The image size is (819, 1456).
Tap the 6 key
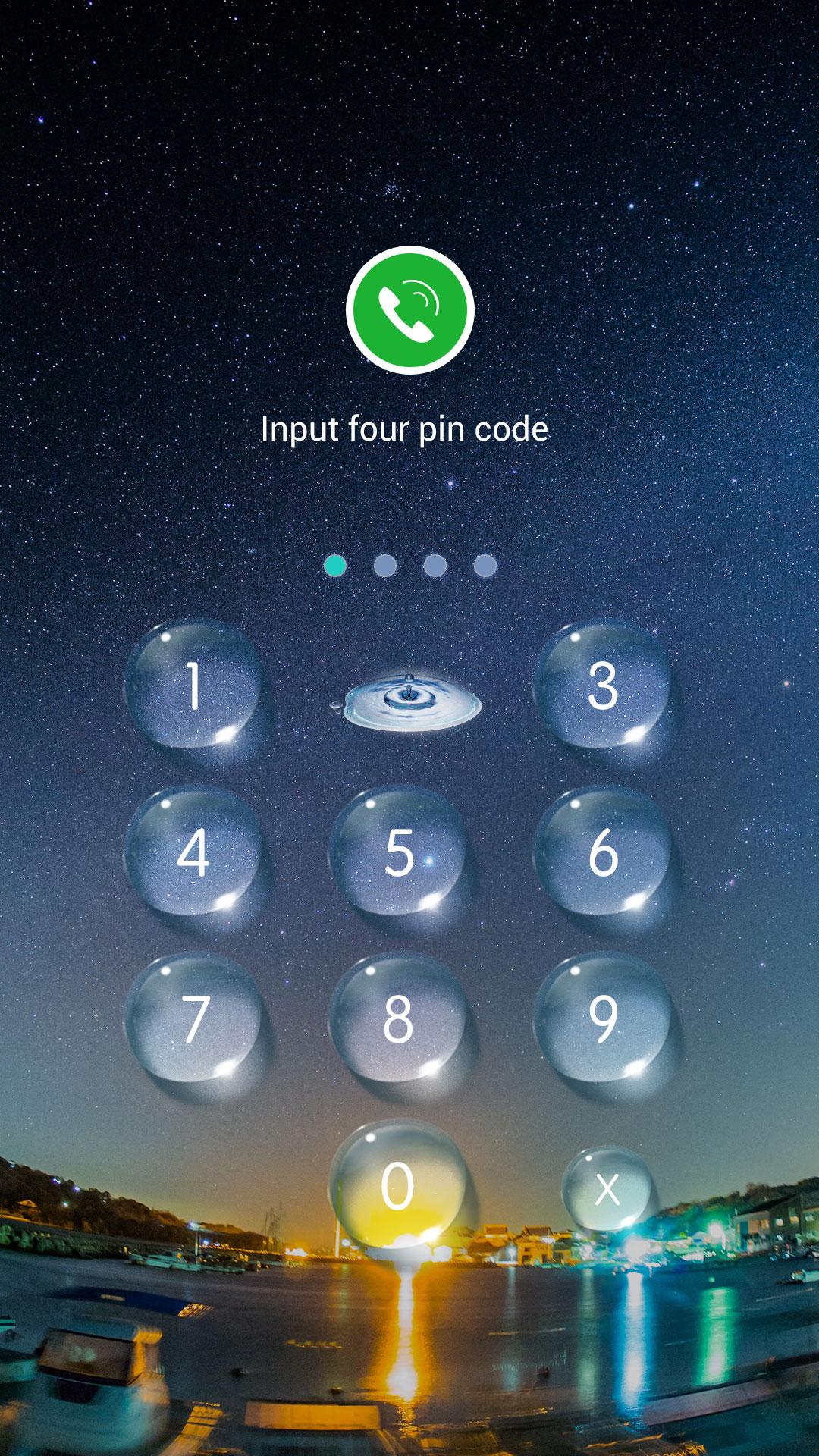[x=603, y=852]
